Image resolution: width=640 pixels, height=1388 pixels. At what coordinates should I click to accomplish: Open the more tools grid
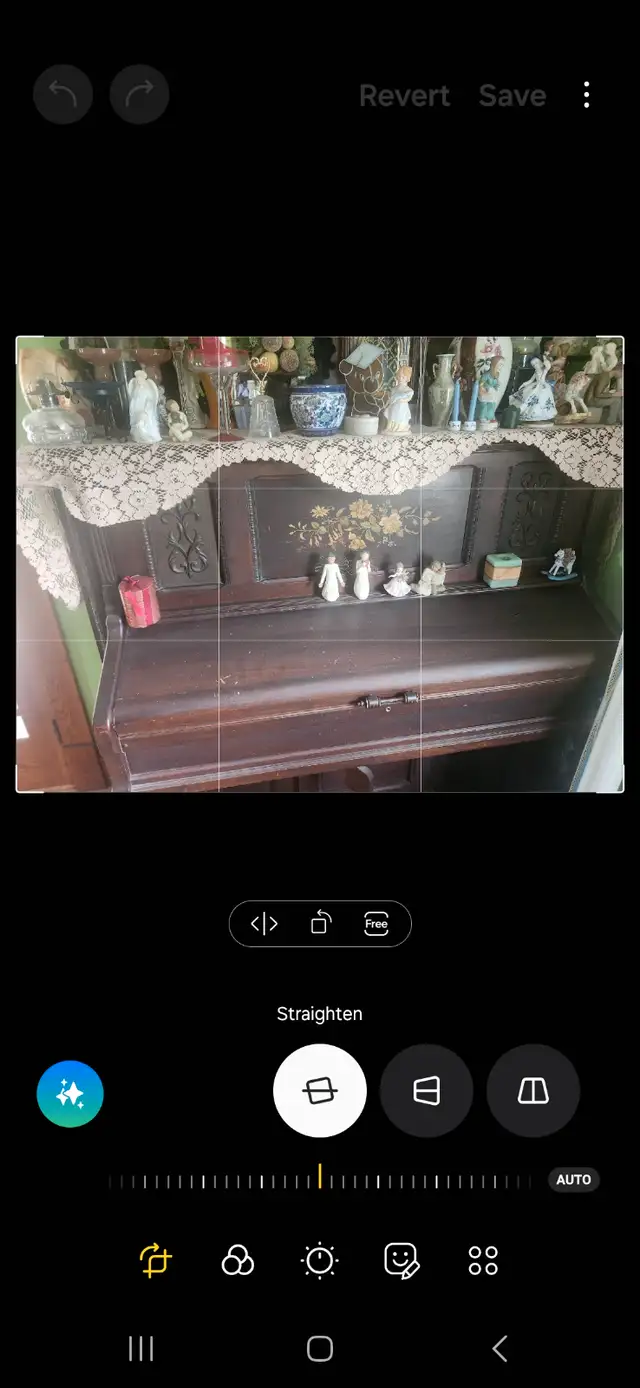[x=483, y=1260]
